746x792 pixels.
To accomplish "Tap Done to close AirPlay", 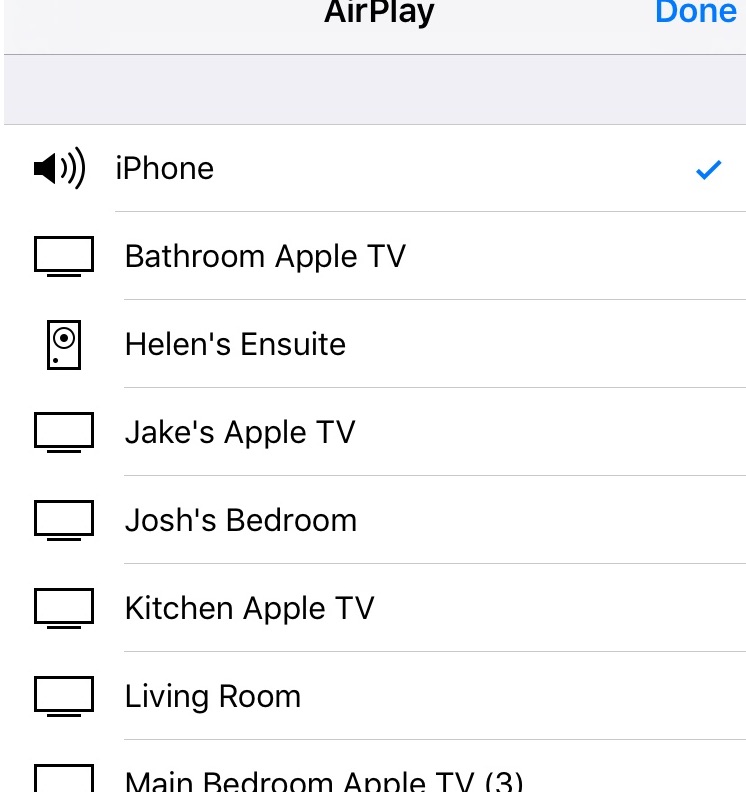I will pos(695,13).
